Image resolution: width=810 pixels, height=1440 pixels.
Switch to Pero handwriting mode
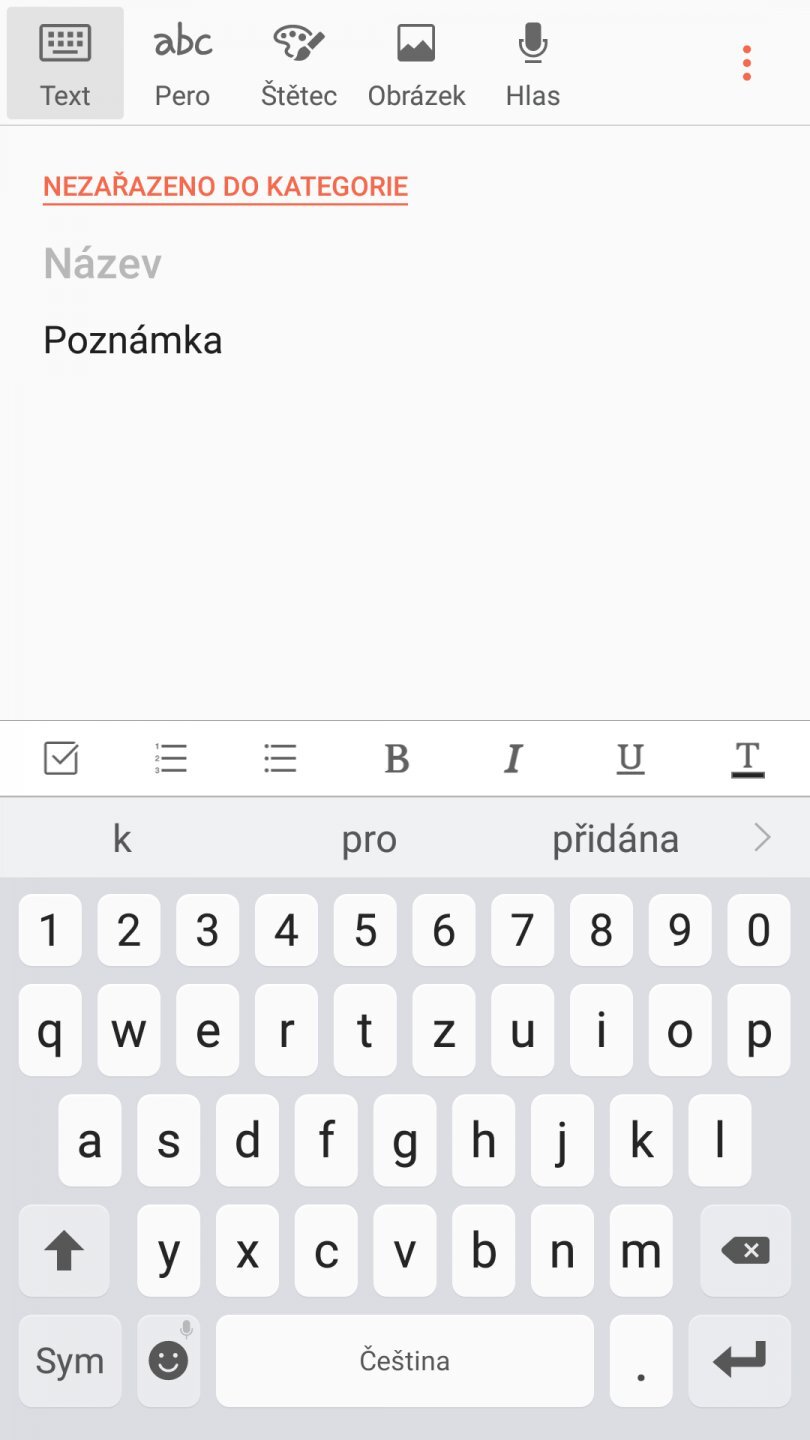click(x=182, y=65)
